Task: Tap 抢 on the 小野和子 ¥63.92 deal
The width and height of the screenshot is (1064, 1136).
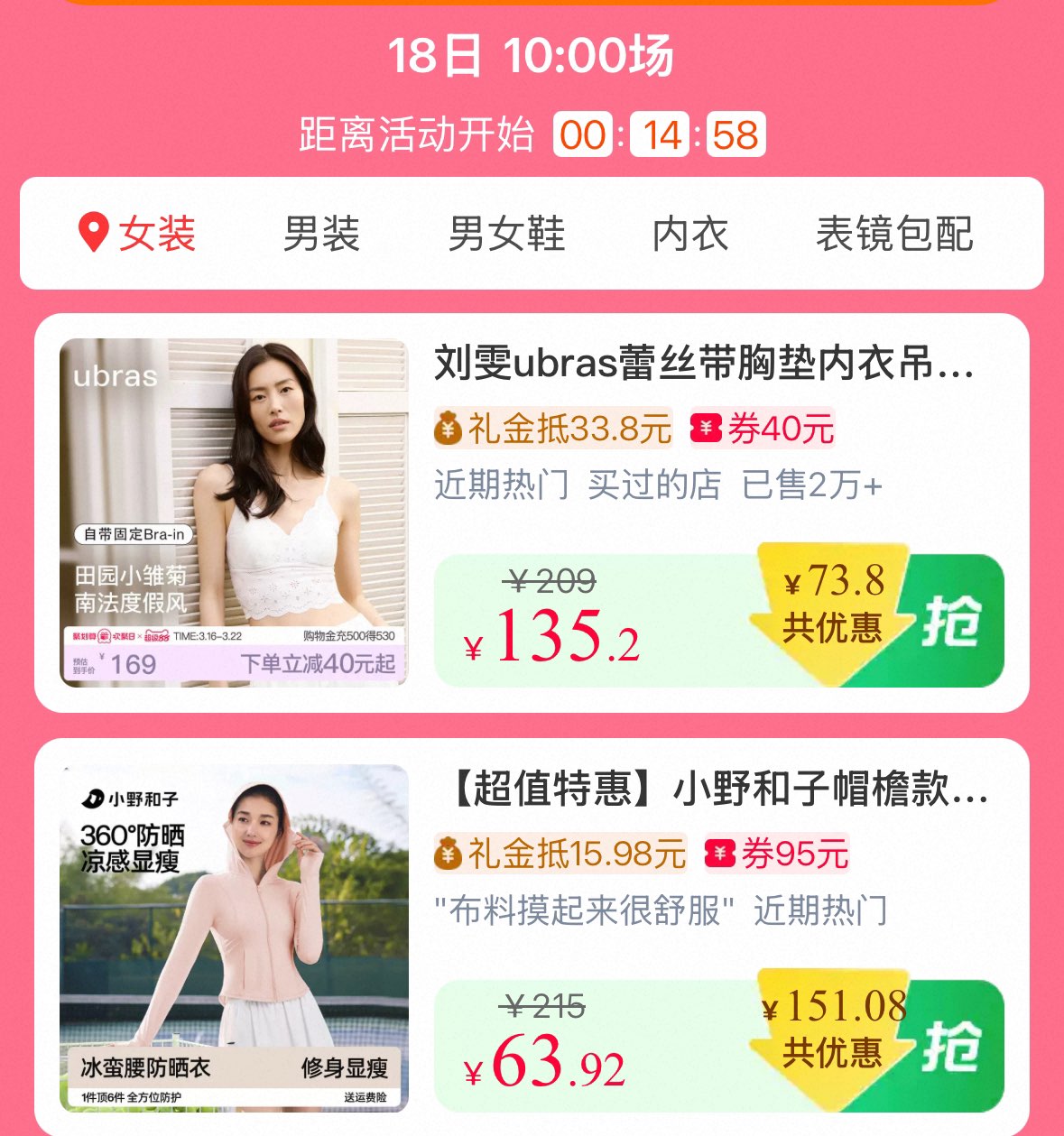Action: 950,1047
